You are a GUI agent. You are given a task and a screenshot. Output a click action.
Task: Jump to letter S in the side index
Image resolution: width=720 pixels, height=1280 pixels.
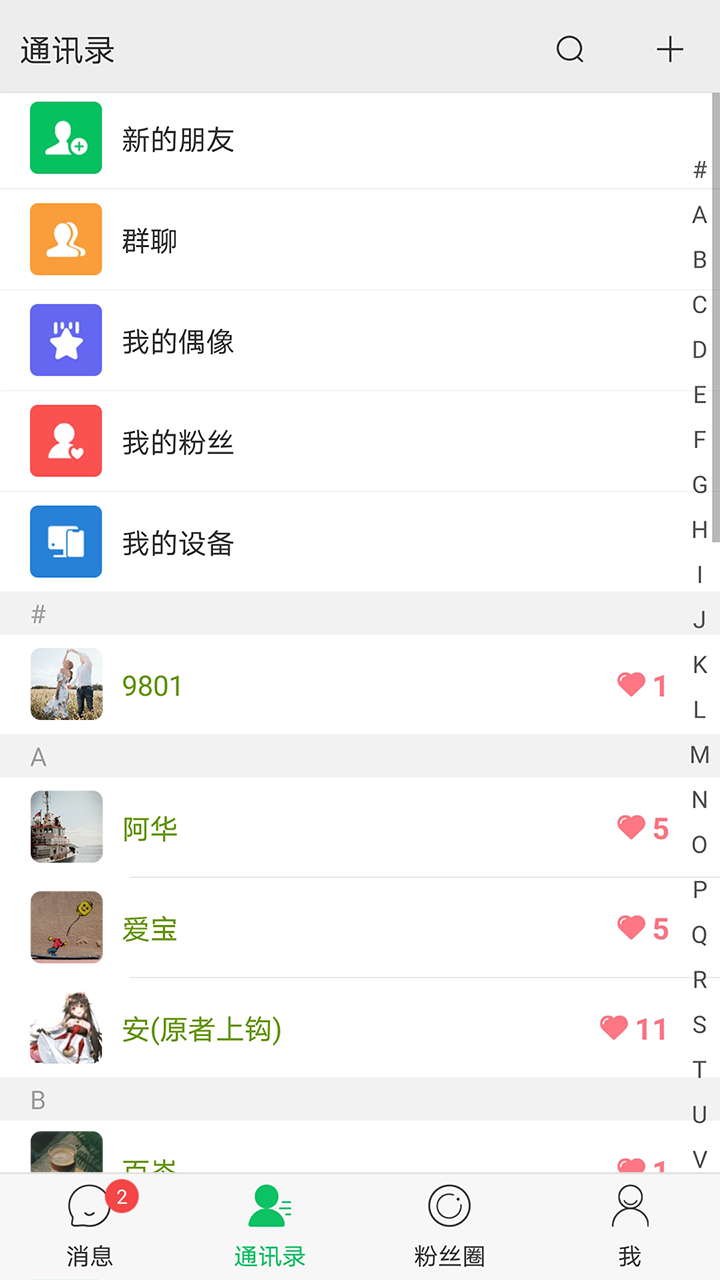click(698, 1025)
